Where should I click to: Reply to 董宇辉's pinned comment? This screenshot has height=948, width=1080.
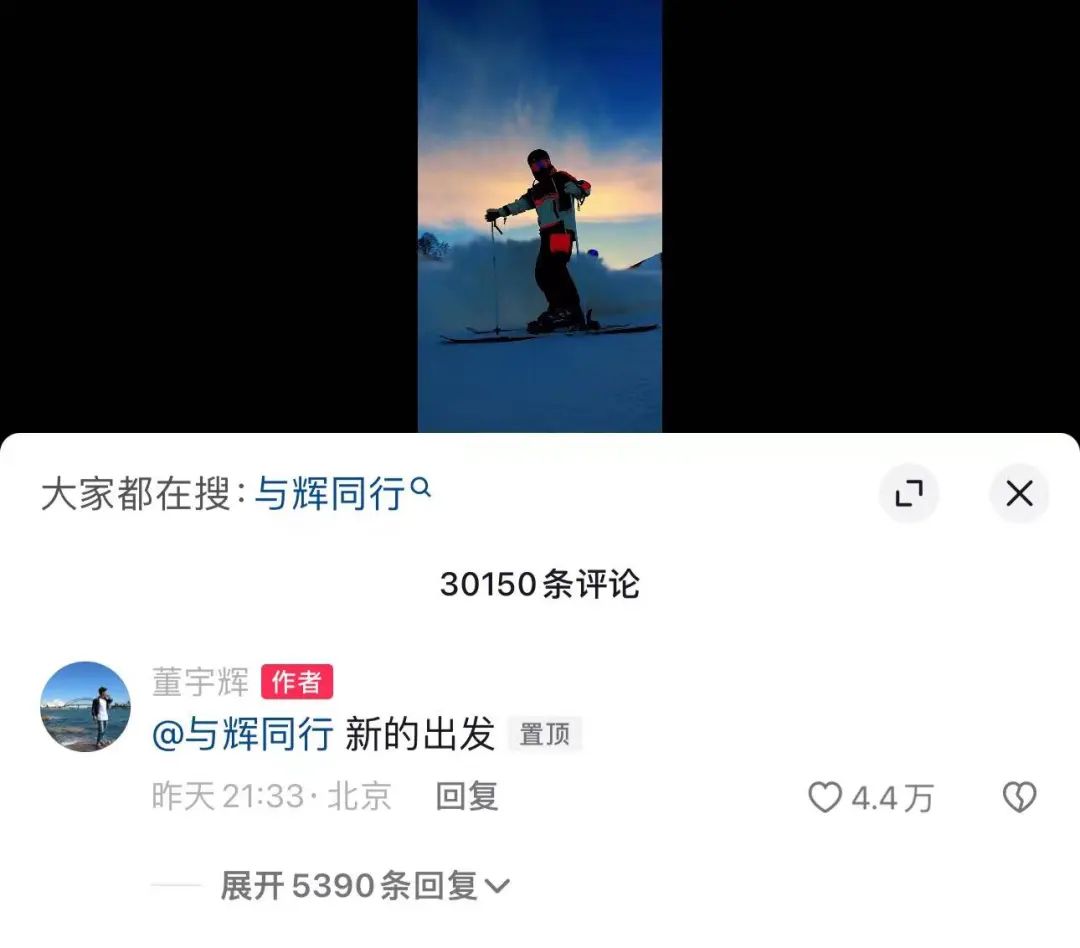point(466,797)
